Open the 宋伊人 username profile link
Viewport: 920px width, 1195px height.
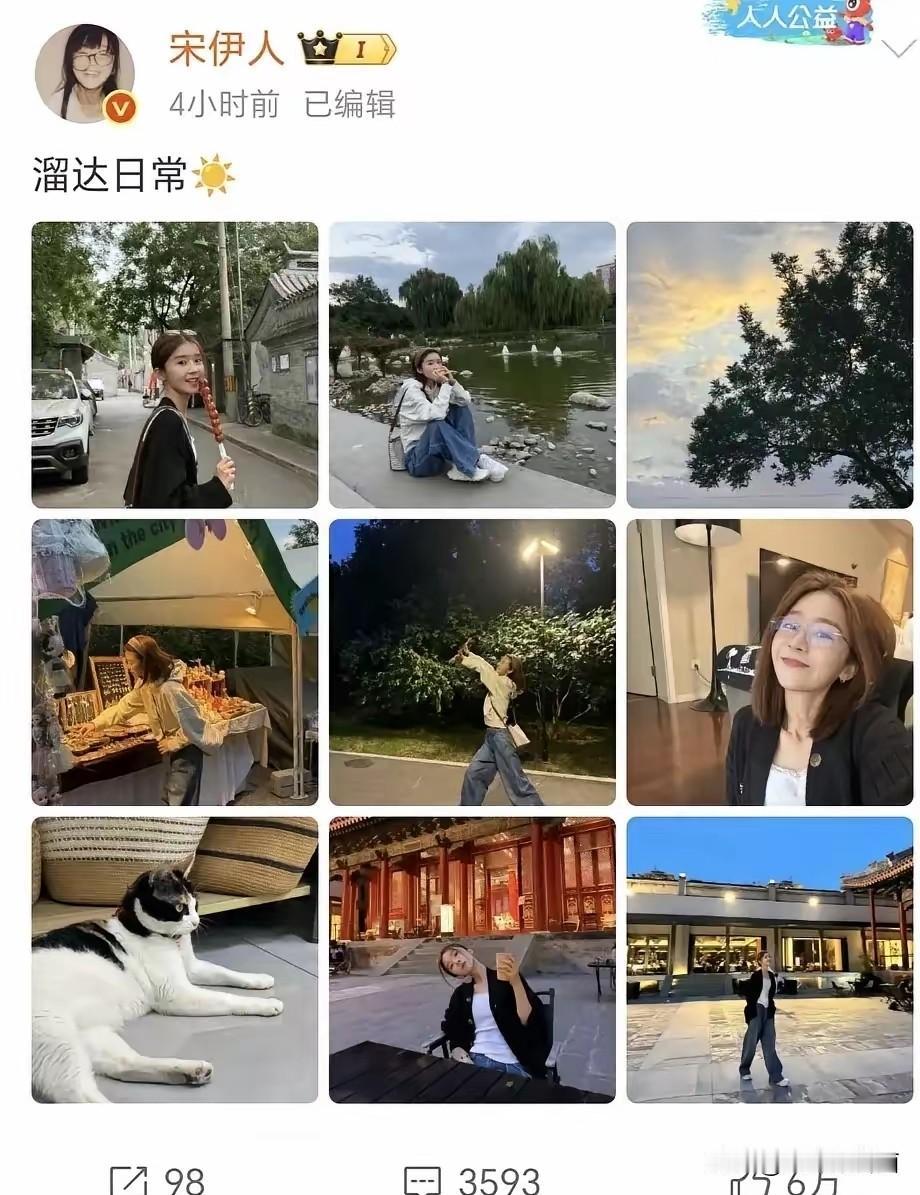pyautogui.click(x=227, y=49)
